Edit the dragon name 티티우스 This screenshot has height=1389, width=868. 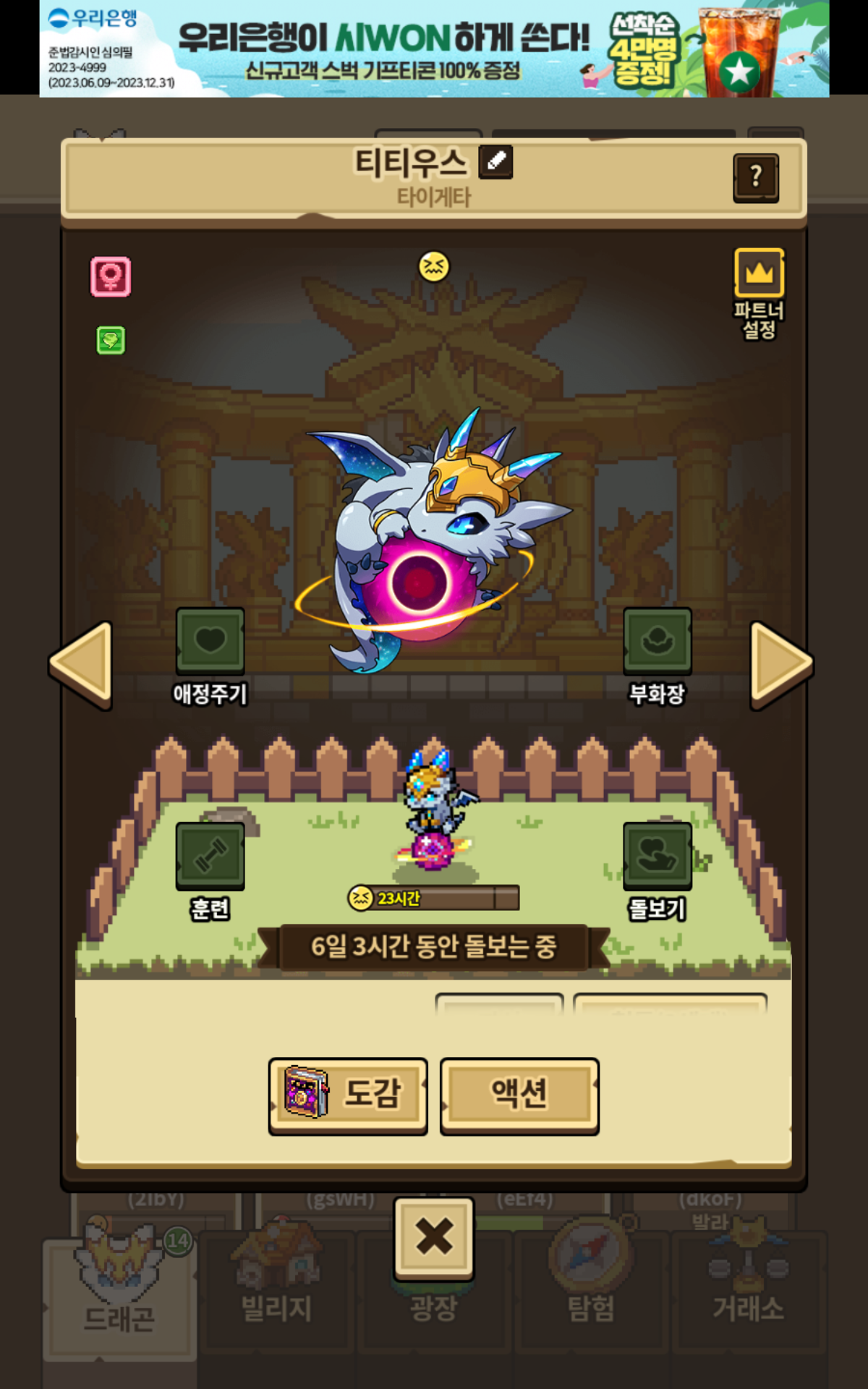tap(496, 162)
